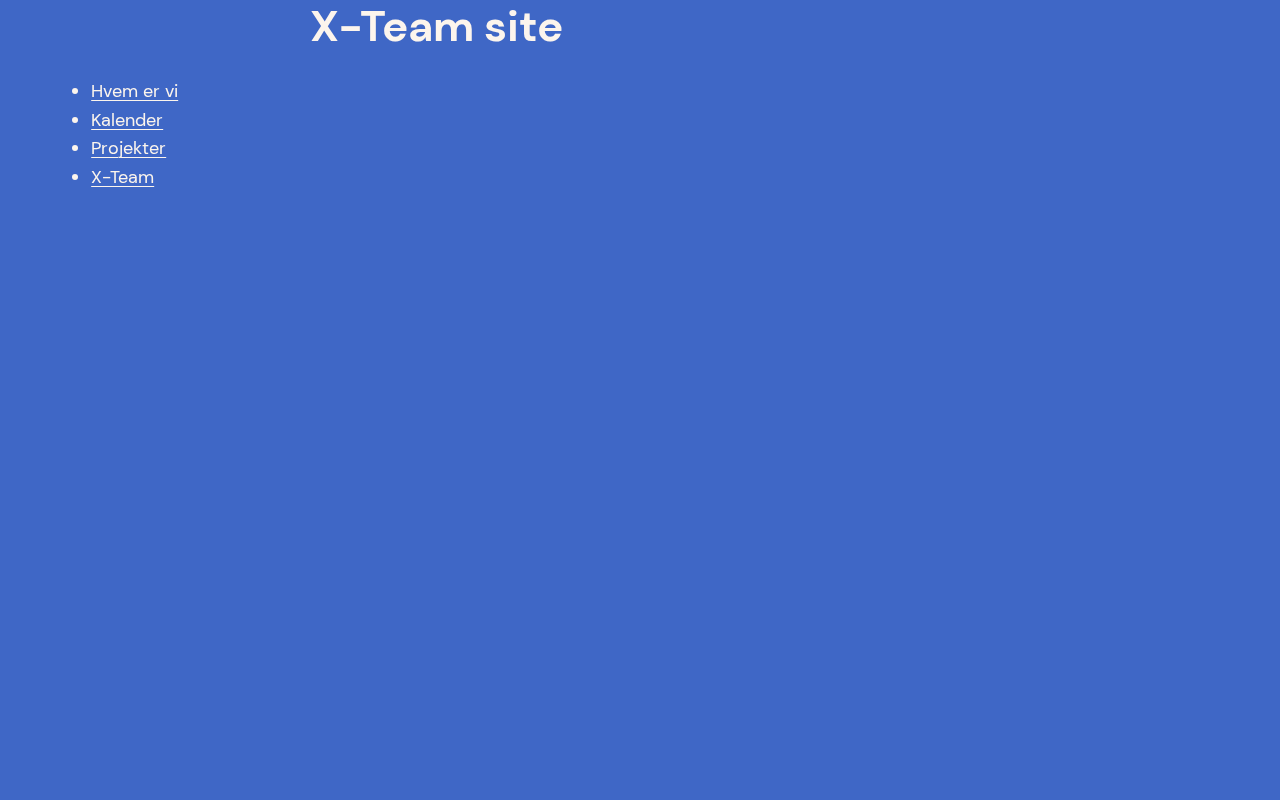Select the X-Team link
This screenshot has width=1280, height=800.
(x=122, y=177)
